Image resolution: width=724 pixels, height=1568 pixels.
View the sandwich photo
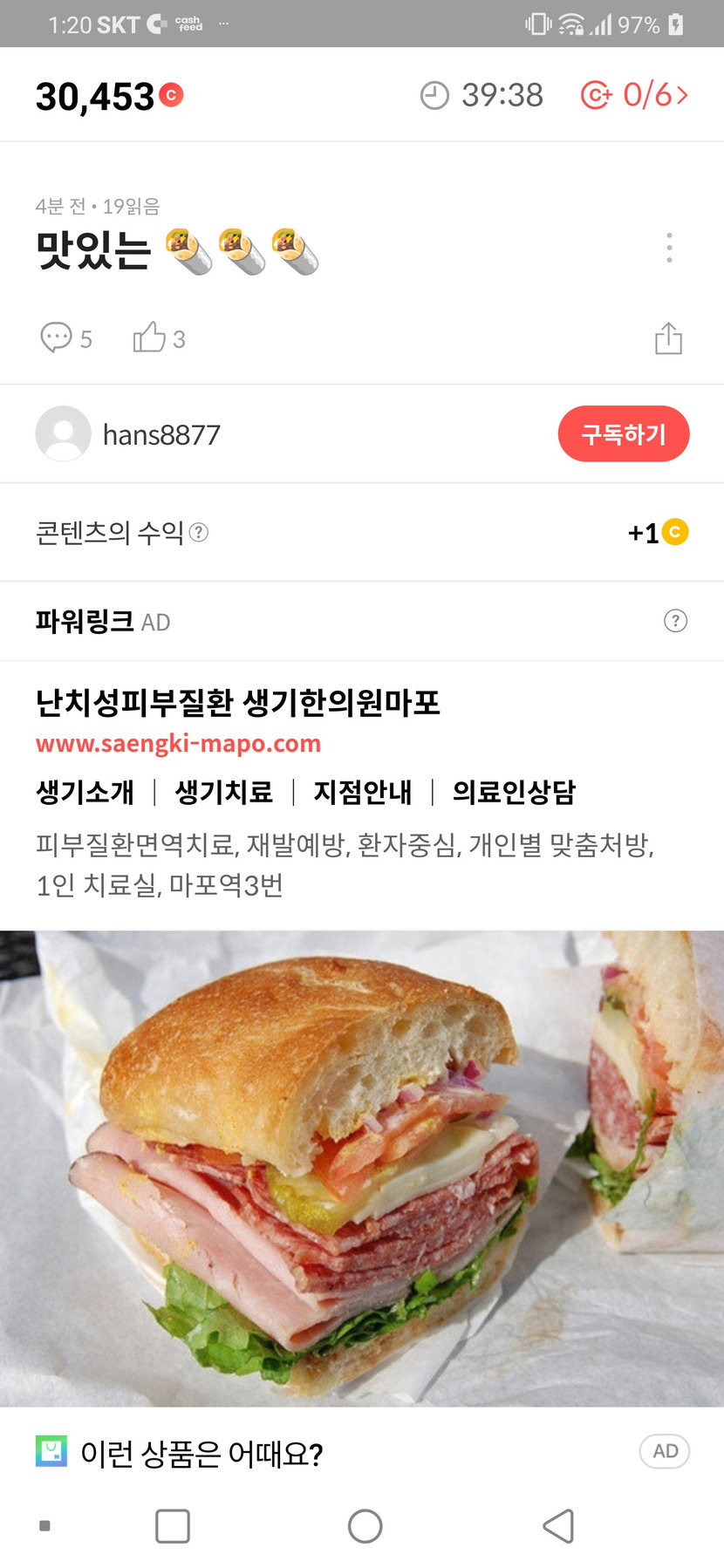362,1169
